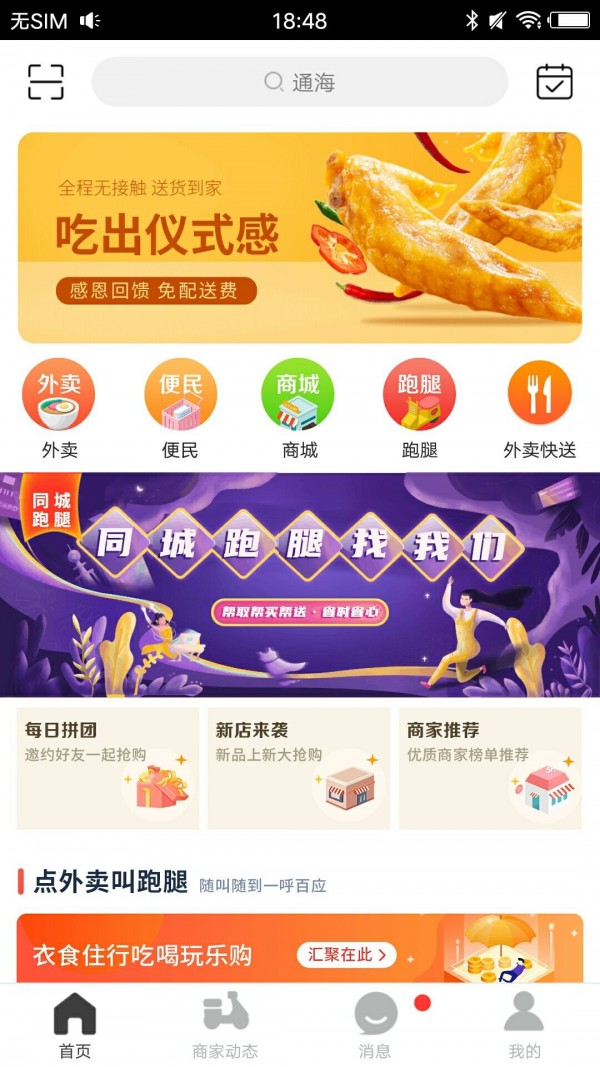Viewport: 600px width, 1067px height.
Task: Open the calendar check-in icon
Action: tap(554, 82)
